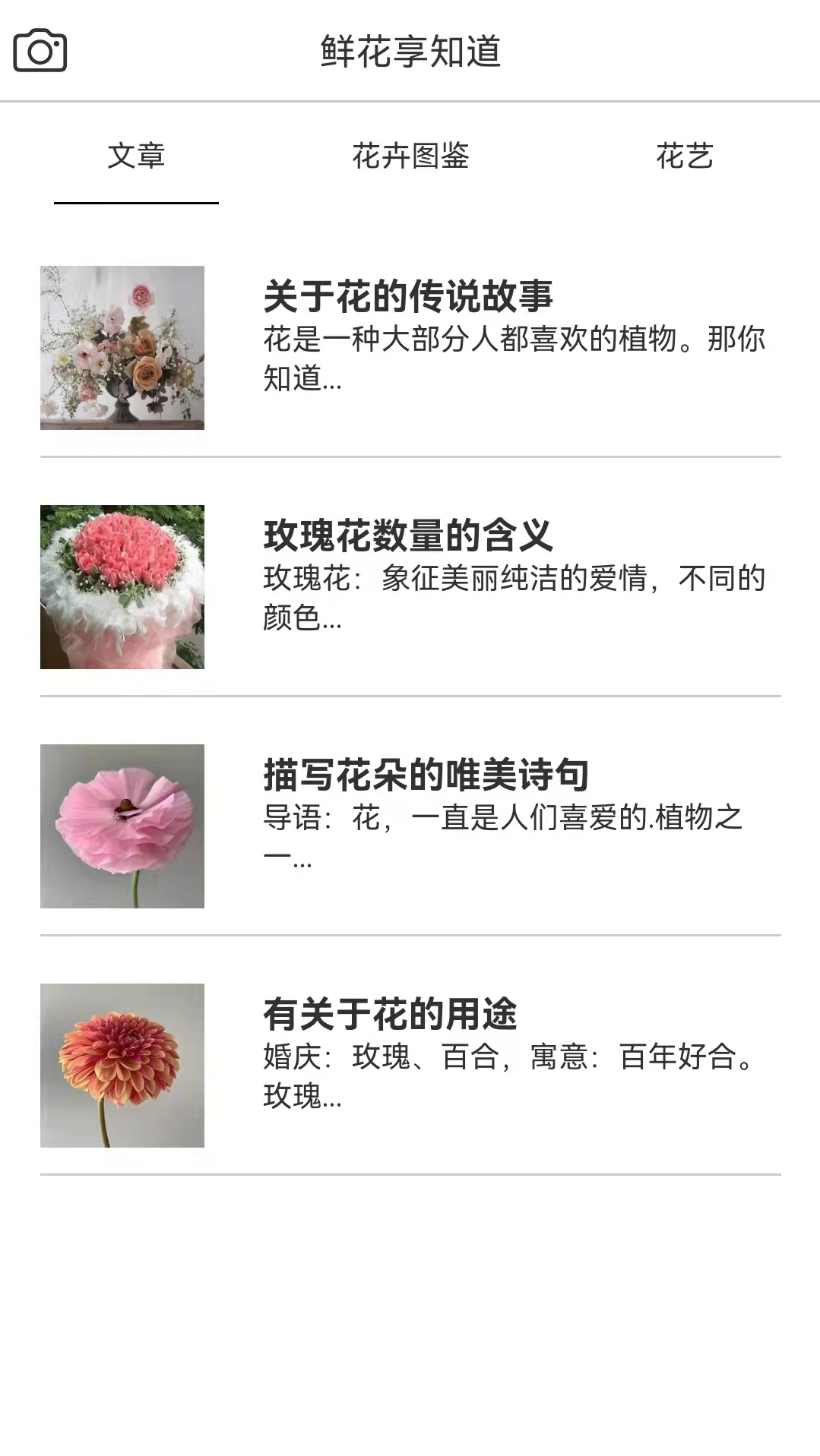Select the 文章 tab
This screenshot has height=1456, width=820.
pyautogui.click(x=136, y=154)
